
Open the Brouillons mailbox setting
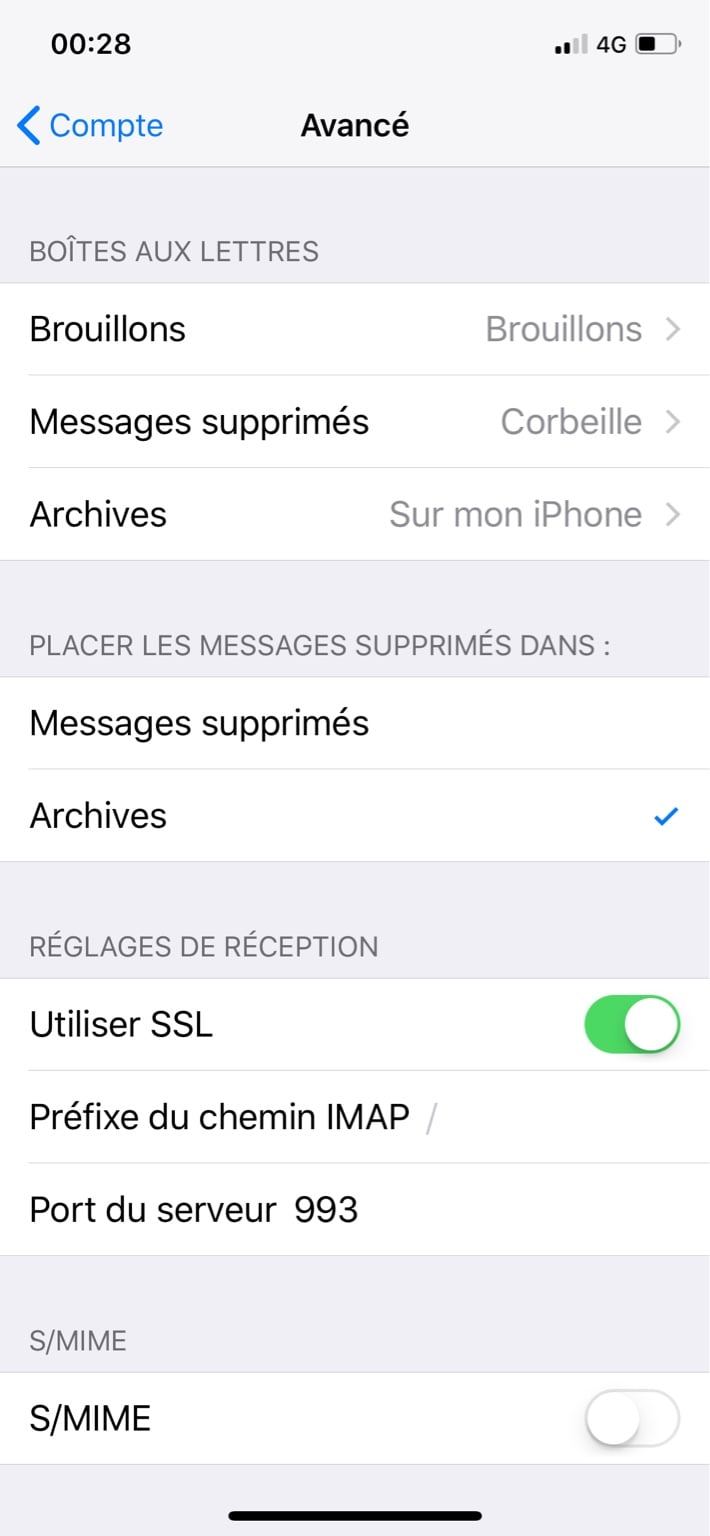coord(355,329)
